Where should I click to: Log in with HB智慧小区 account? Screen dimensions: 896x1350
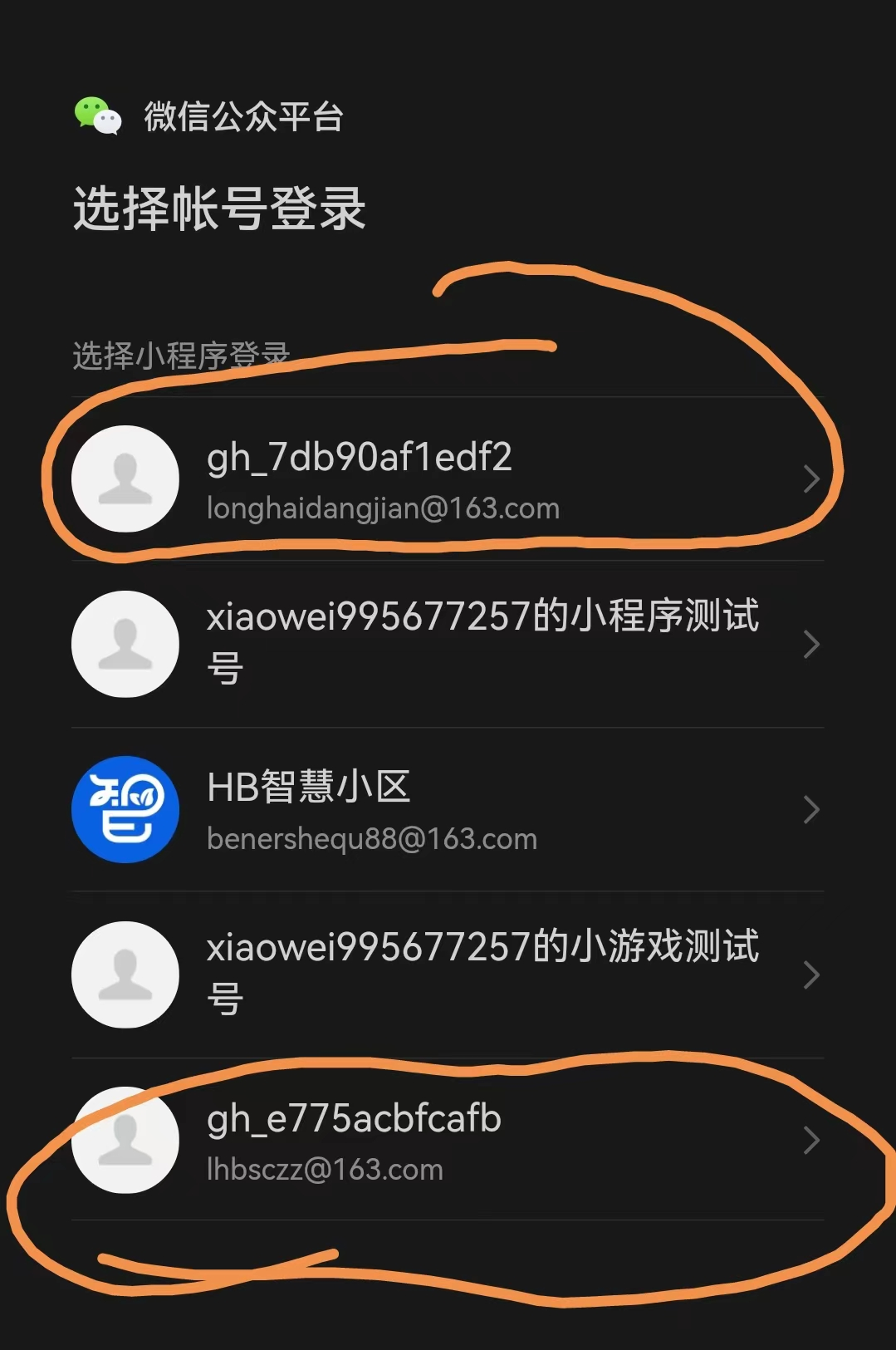click(x=447, y=809)
